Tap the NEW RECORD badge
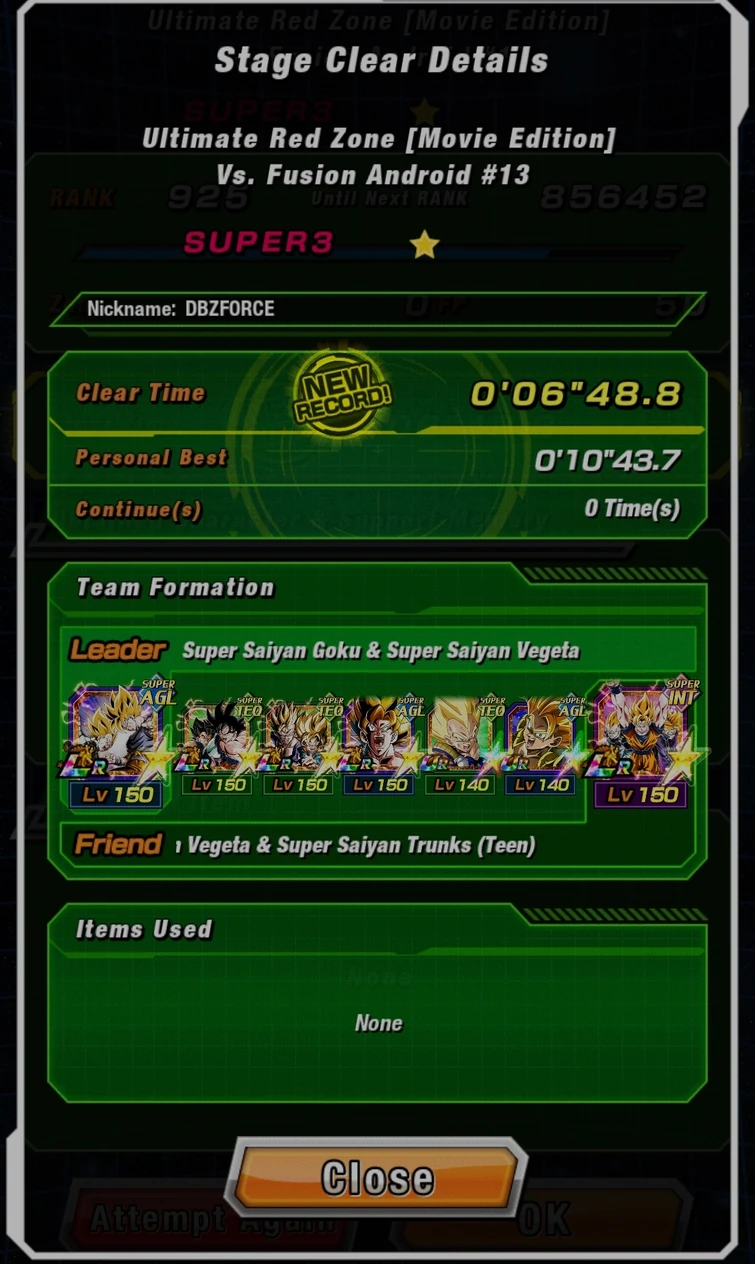The image size is (755, 1264). [x=341, y=393]
